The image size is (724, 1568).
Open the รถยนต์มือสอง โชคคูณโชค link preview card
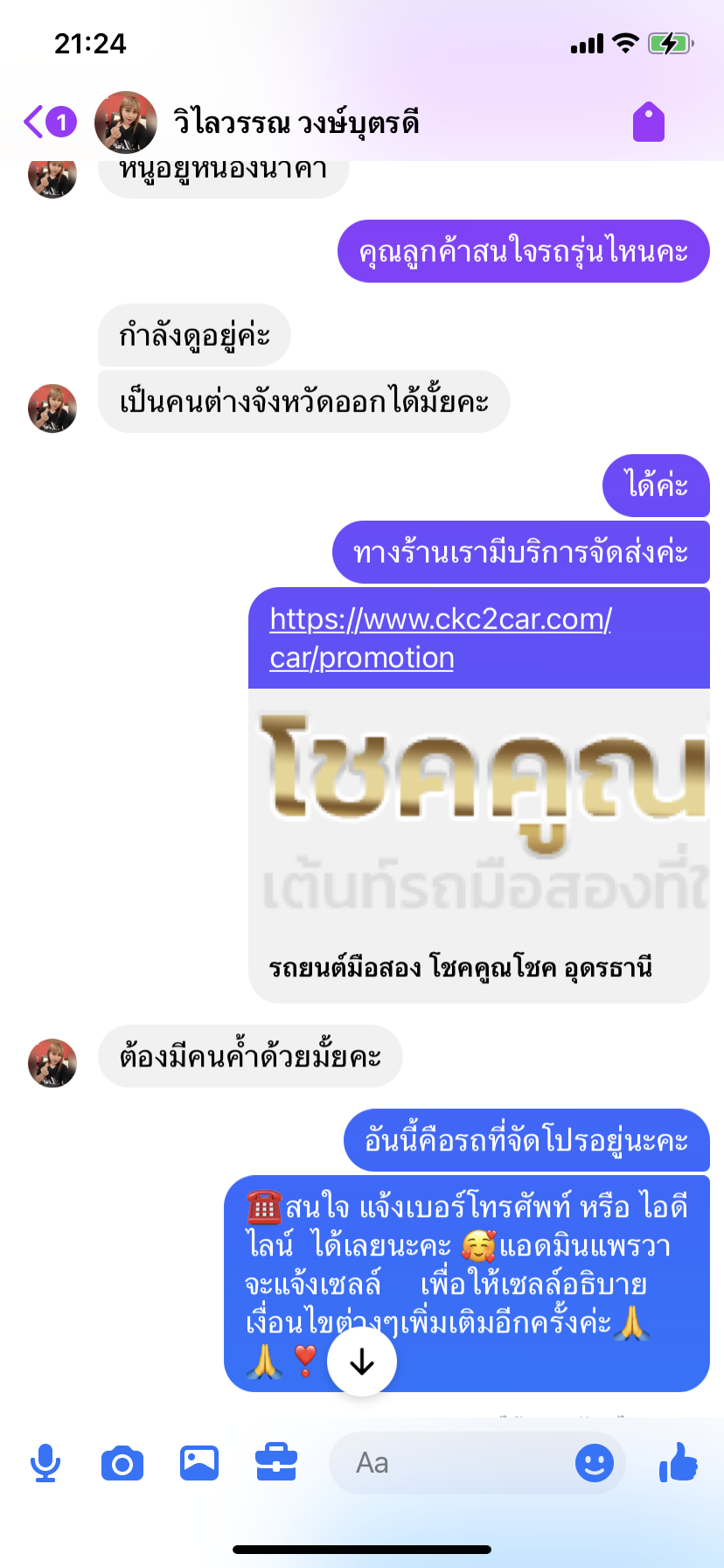[479, 845]
